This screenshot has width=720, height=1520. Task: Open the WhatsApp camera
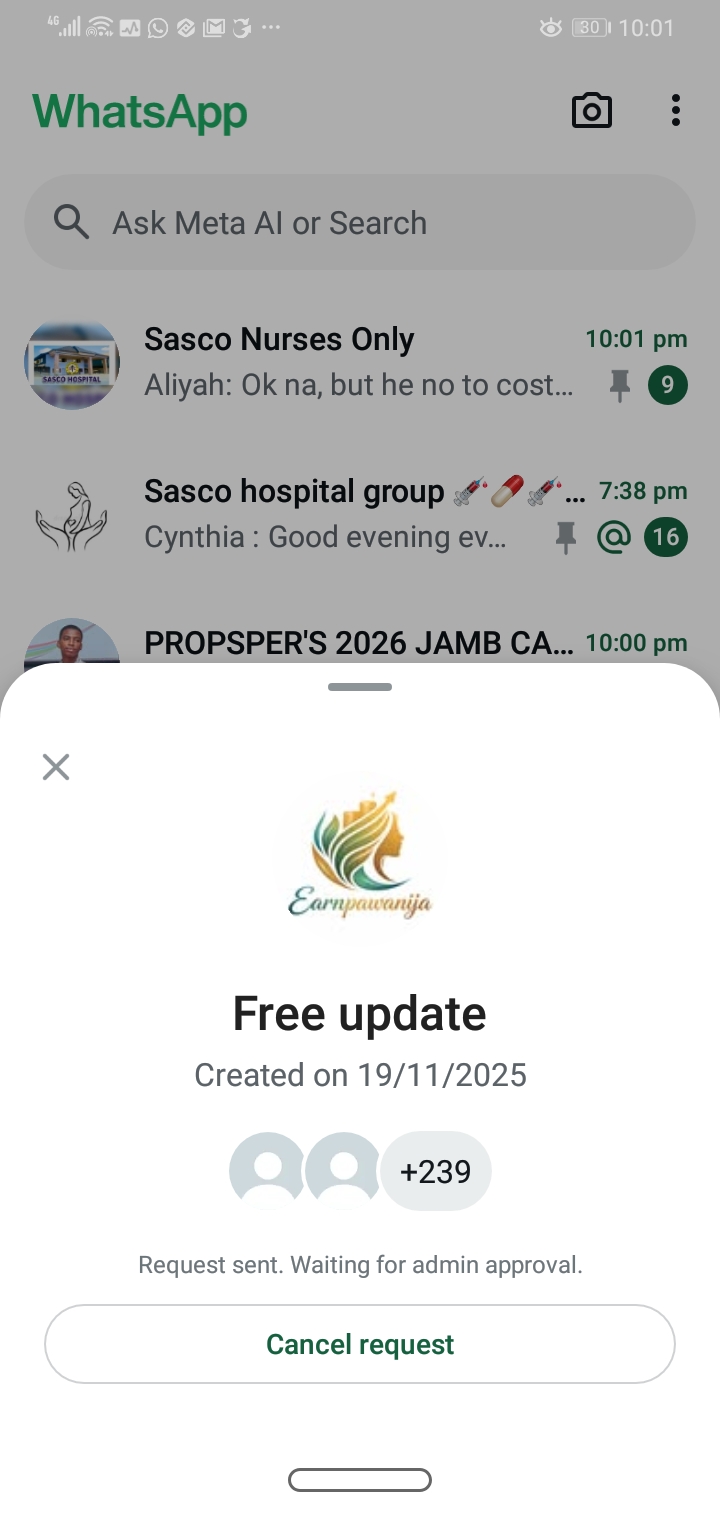click(591, 111)
